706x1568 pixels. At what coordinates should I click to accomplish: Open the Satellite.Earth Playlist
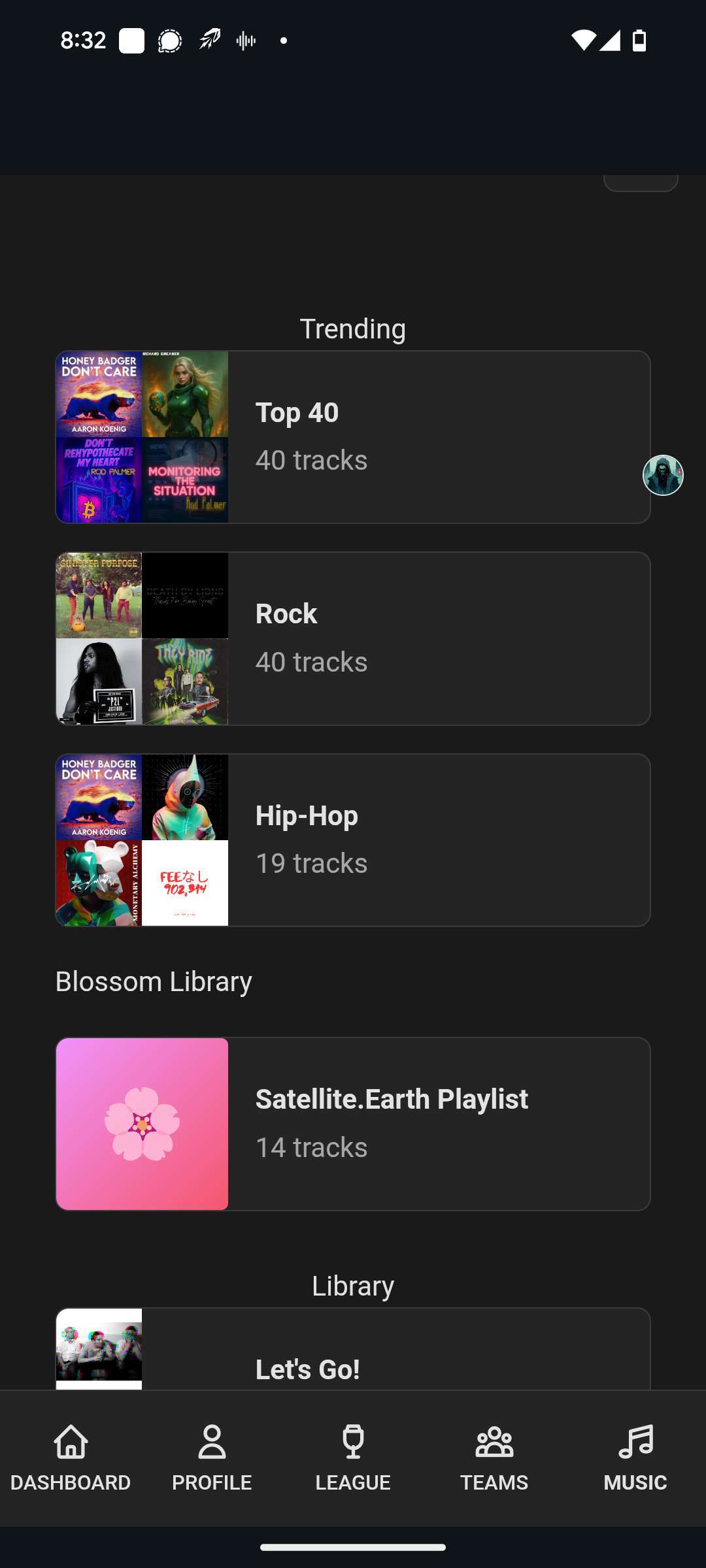coord(353,1124)
